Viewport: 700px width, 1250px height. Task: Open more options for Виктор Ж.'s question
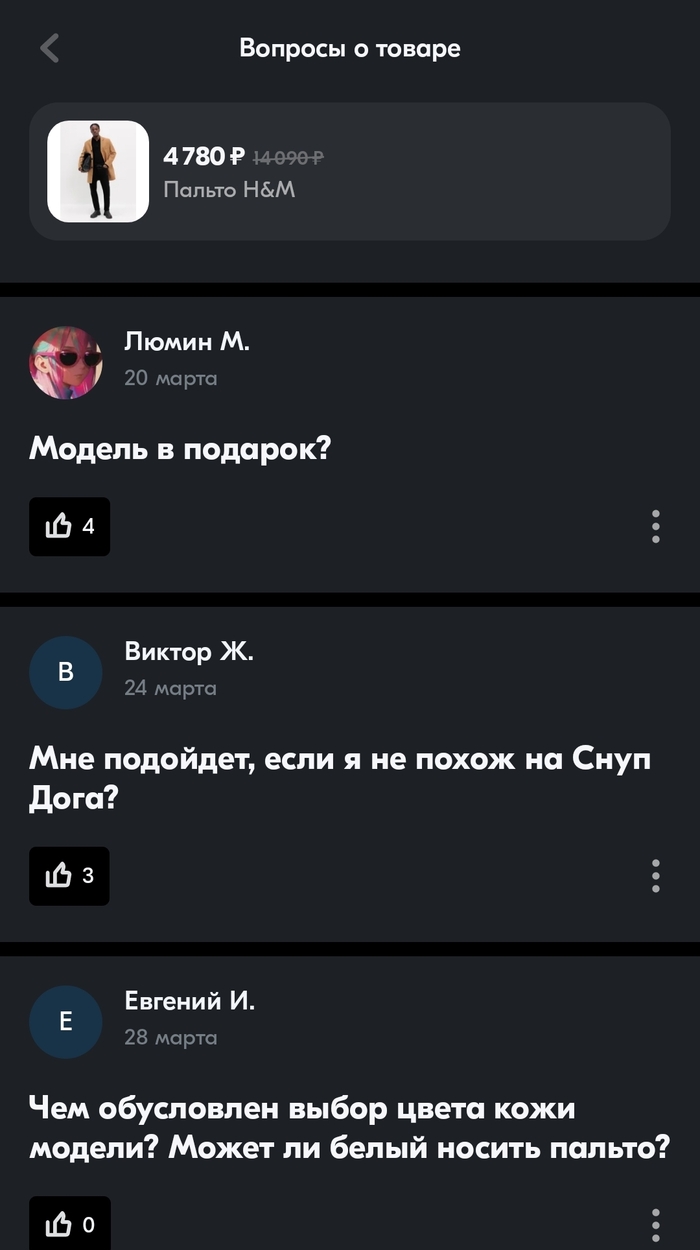656,876
